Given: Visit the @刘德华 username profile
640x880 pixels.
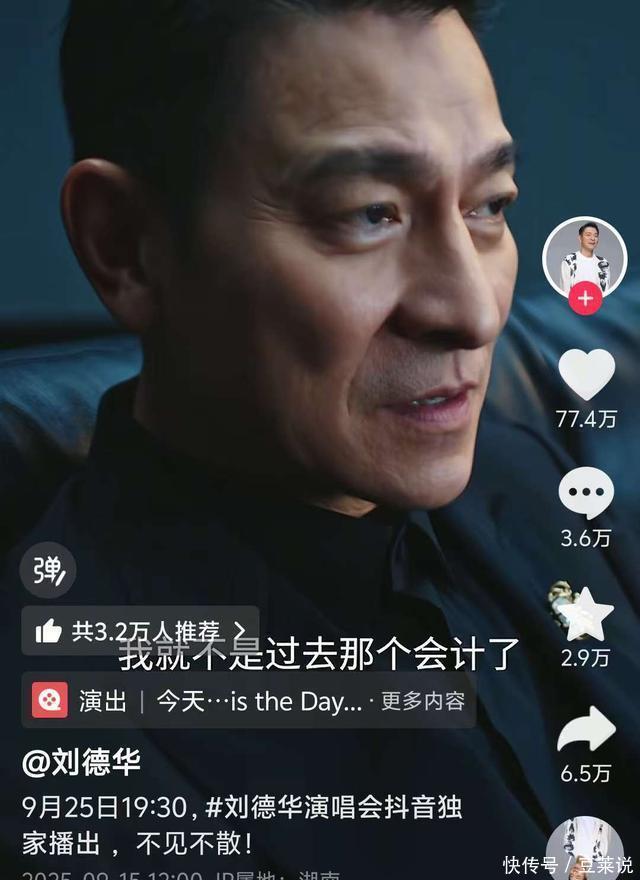Looking at the screenshot, I should (81, 763).
